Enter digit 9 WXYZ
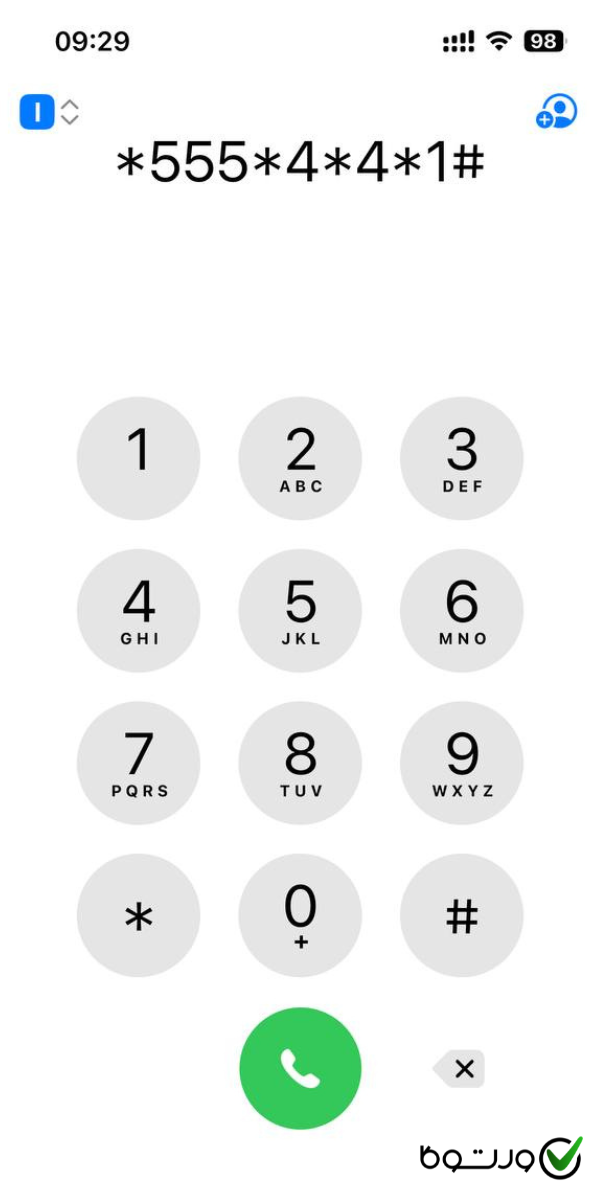The height and width of the screenshot is (1200, 600). [462, 762]
